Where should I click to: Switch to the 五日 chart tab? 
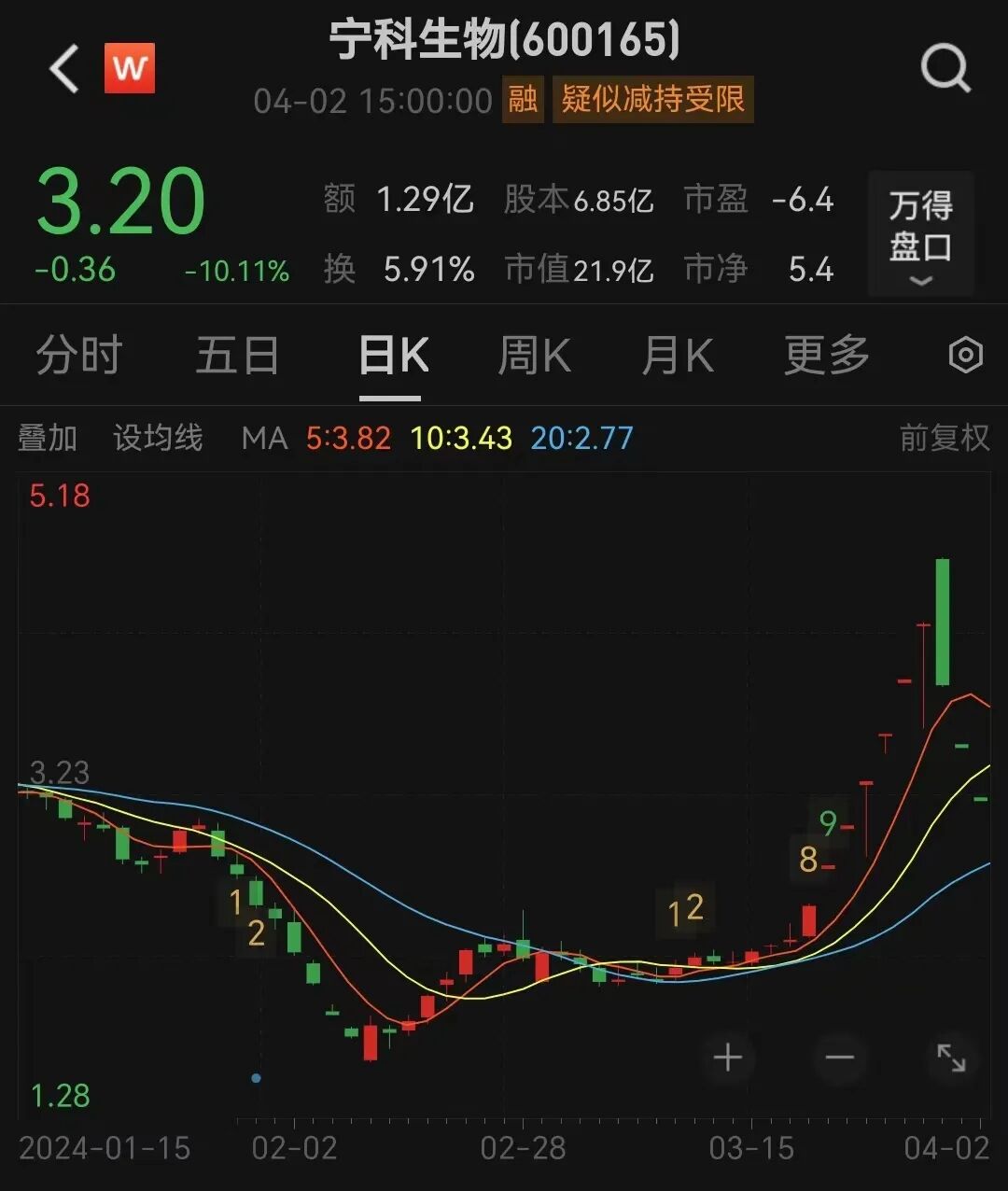coord(237,356)
